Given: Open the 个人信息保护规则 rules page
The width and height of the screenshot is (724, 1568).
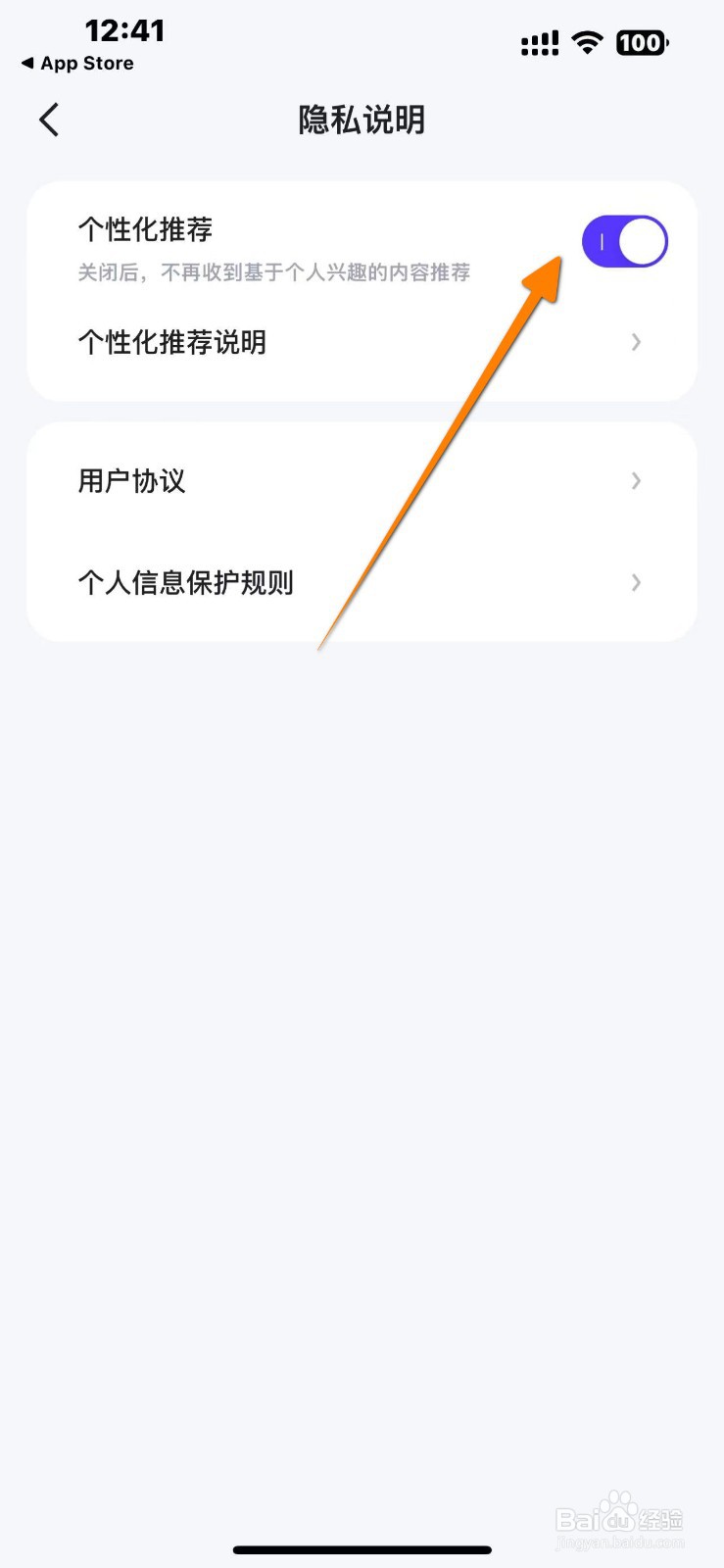Looking at the screenshot, I should coord(186,582).
